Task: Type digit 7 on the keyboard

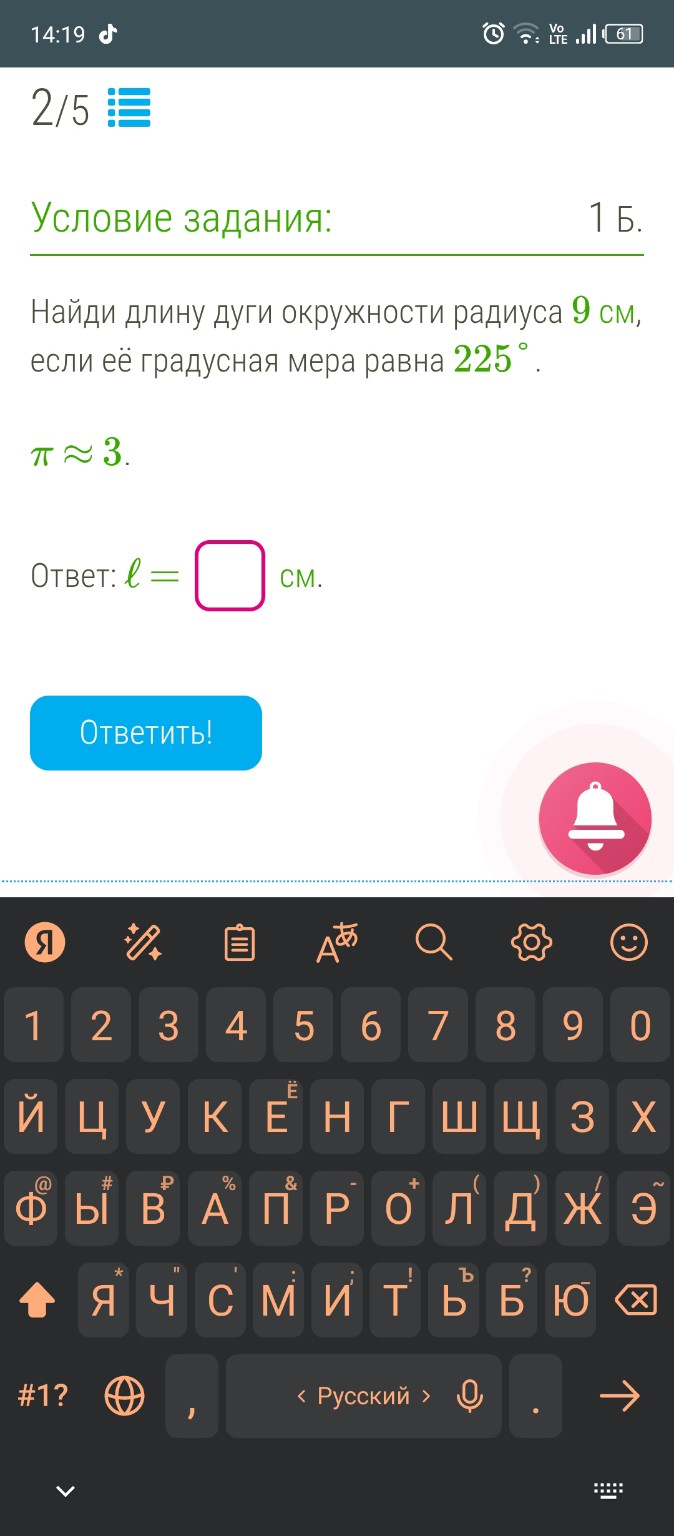Action: coord(438,1027)
